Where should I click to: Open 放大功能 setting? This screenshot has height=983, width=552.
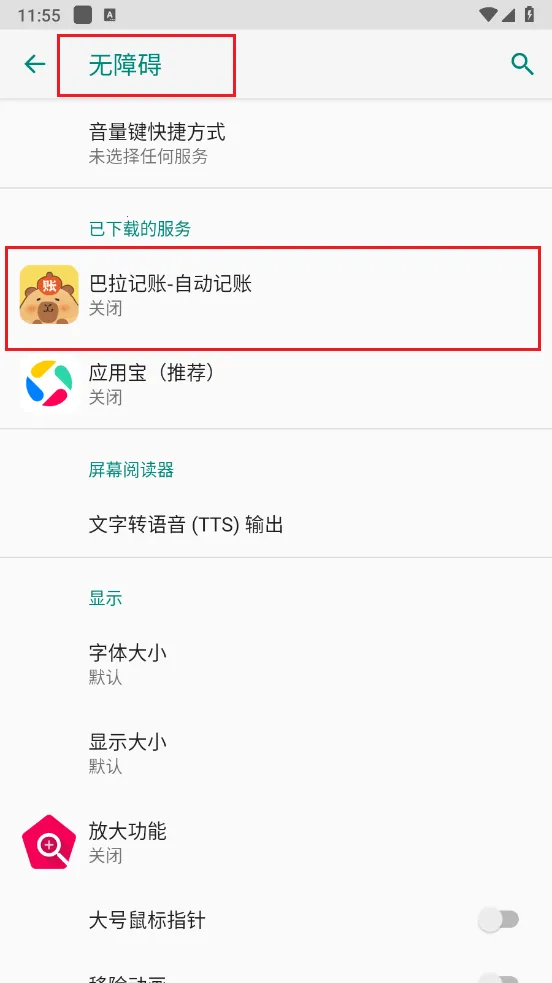pyautogui.click(x=276, y=843)
